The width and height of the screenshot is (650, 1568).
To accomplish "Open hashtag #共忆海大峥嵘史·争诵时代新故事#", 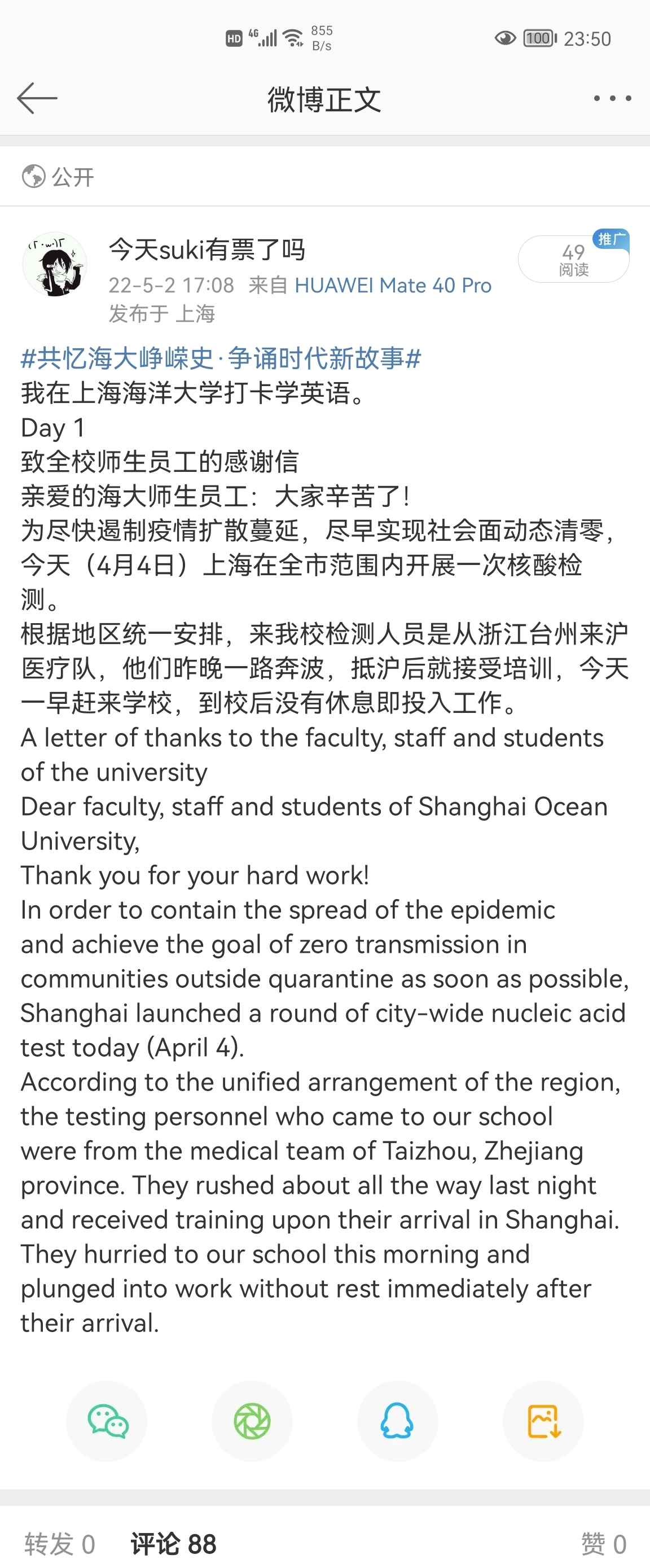I will (221, 358).
